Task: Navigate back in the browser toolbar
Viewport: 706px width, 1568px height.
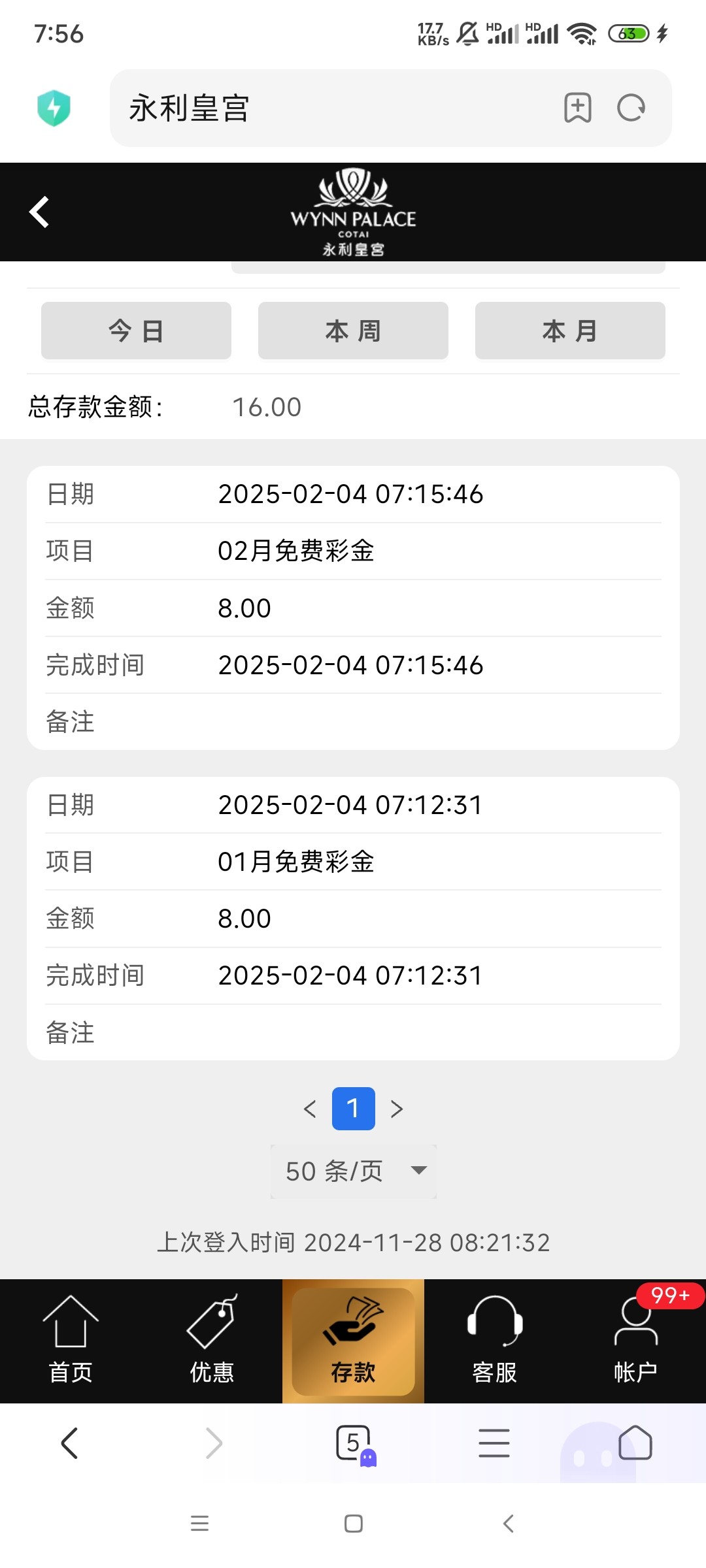Action: [x=69, y=1443]
